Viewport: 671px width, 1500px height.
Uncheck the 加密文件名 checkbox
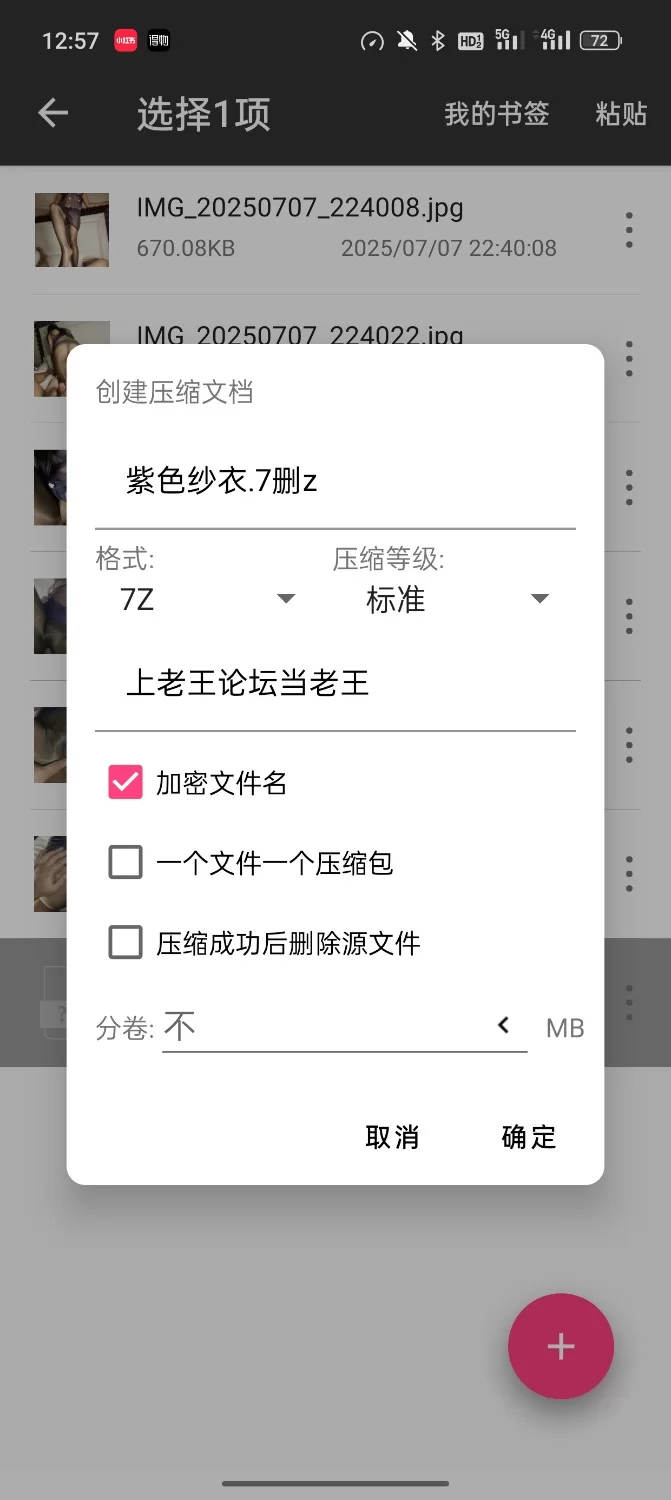(x=125, y=782)
